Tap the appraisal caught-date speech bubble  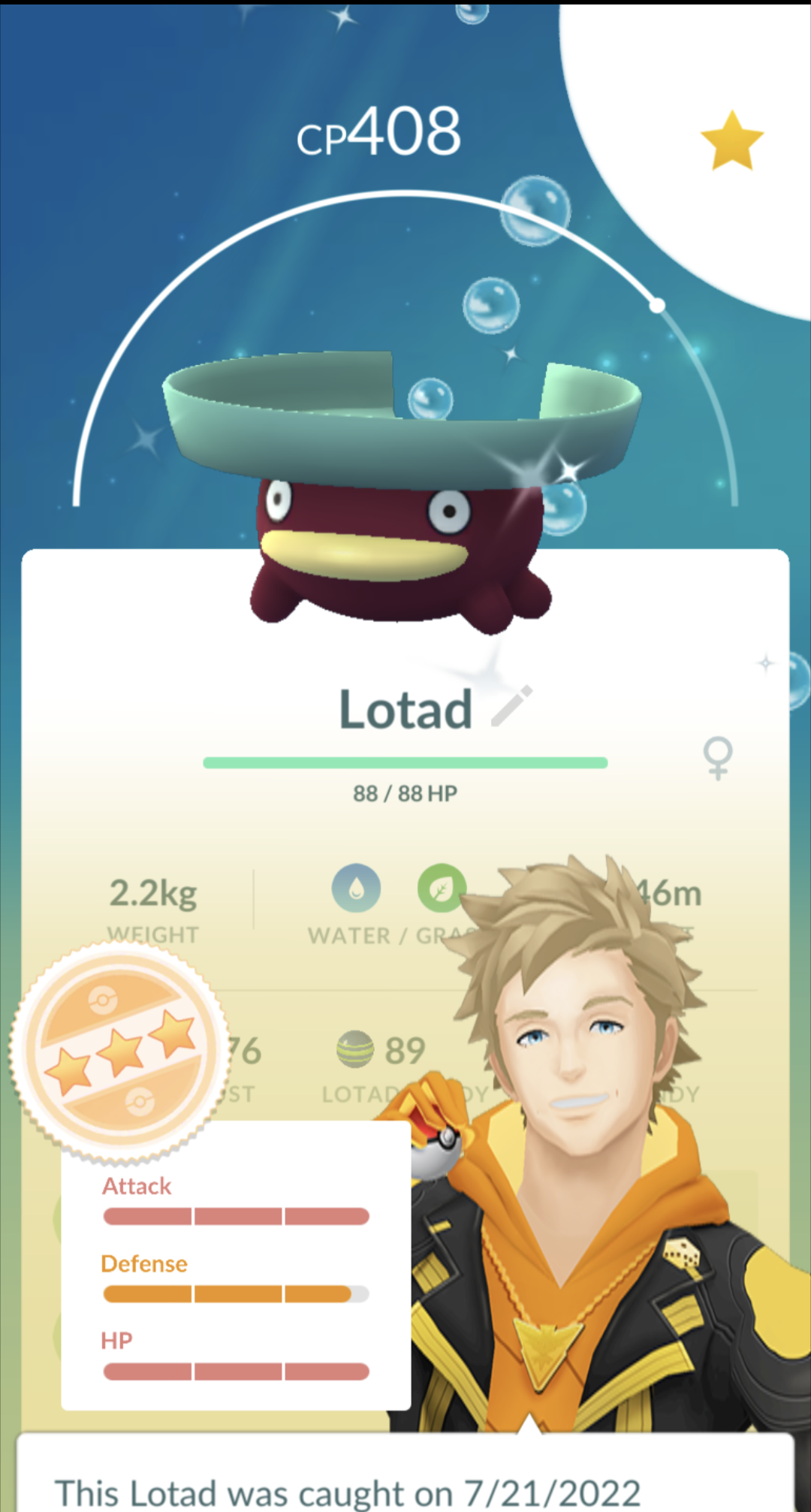pos(405,1471)
